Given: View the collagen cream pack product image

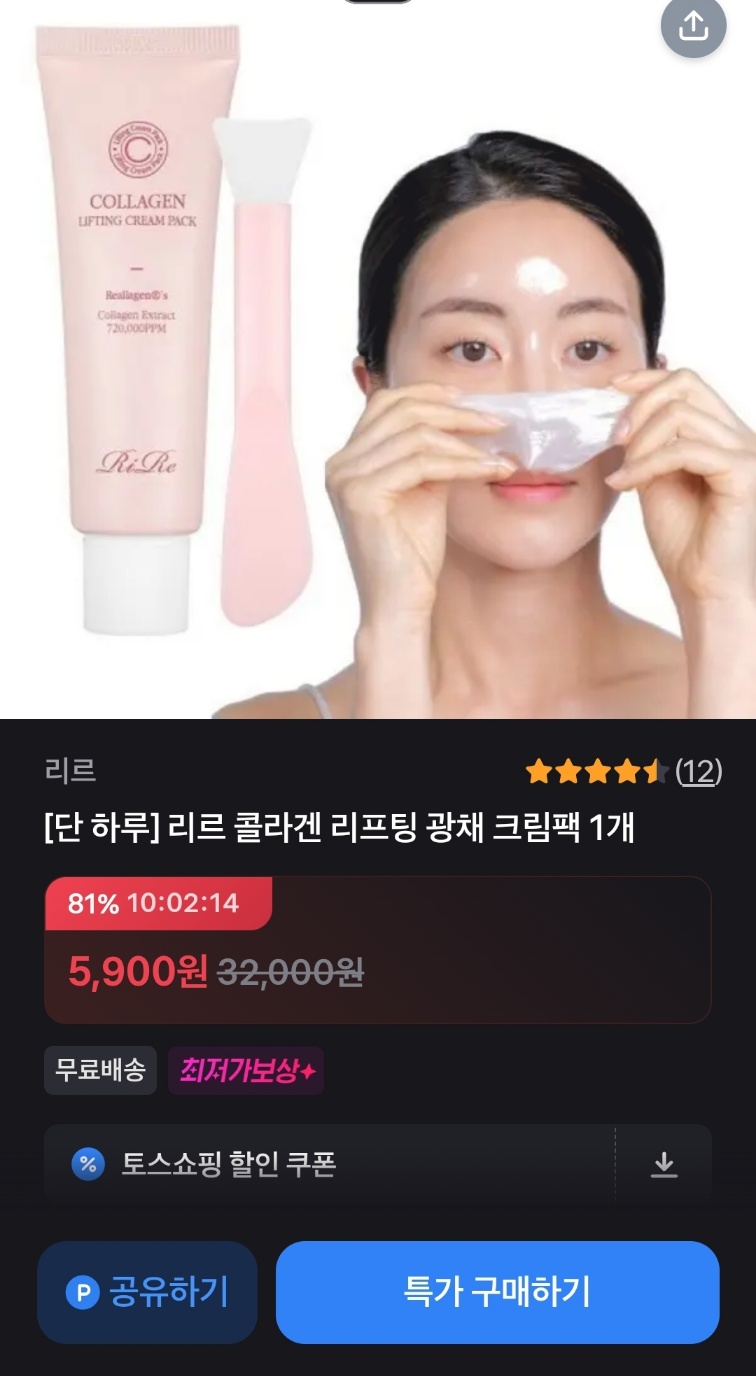Looking at the screenshot, I should pyautogui.click(x=378, y=359).
